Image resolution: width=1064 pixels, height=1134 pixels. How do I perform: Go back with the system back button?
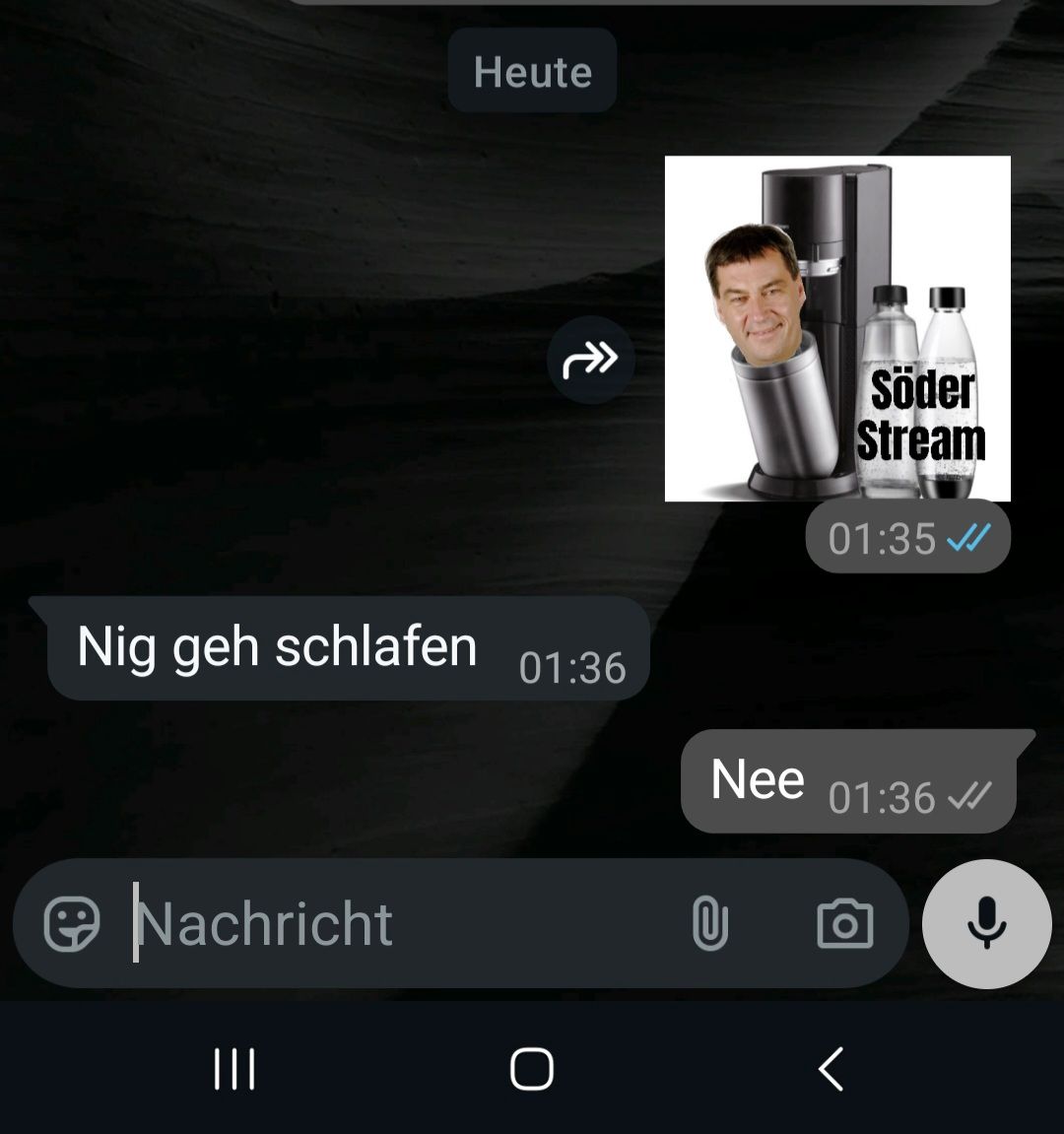(x=831, y=1069)
